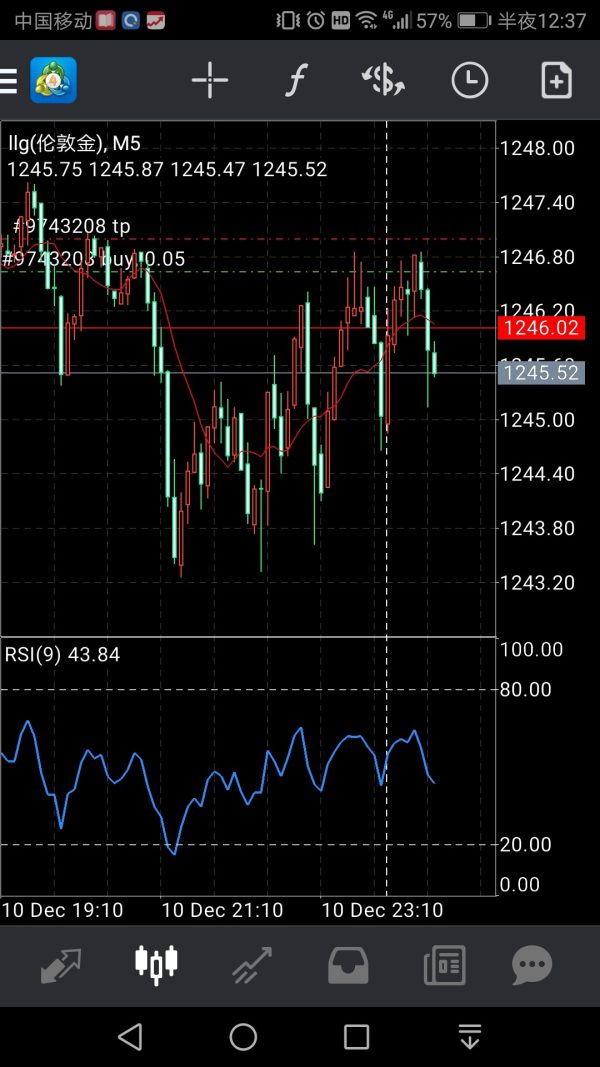The image size is (600, 1067).
Task: Switch to the Quotes tab
Action: tap(61, 965)
